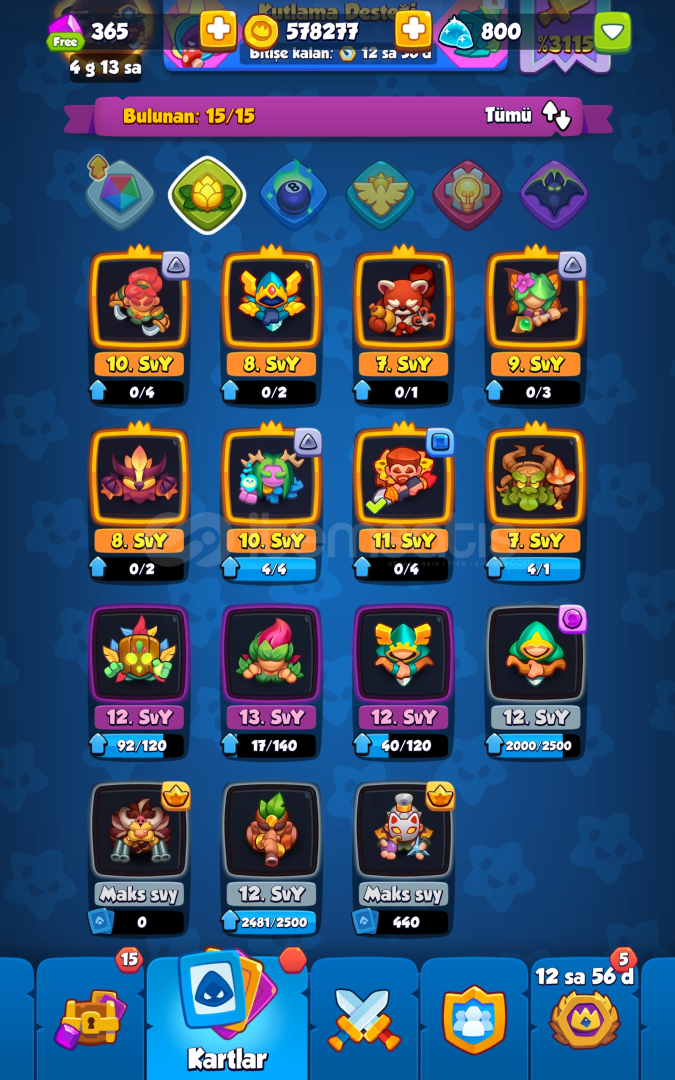Open the 10. SvY card with 4/4 progress
Image resolution: width=675 pixels, height=1080 pixels.
(271, 503)
